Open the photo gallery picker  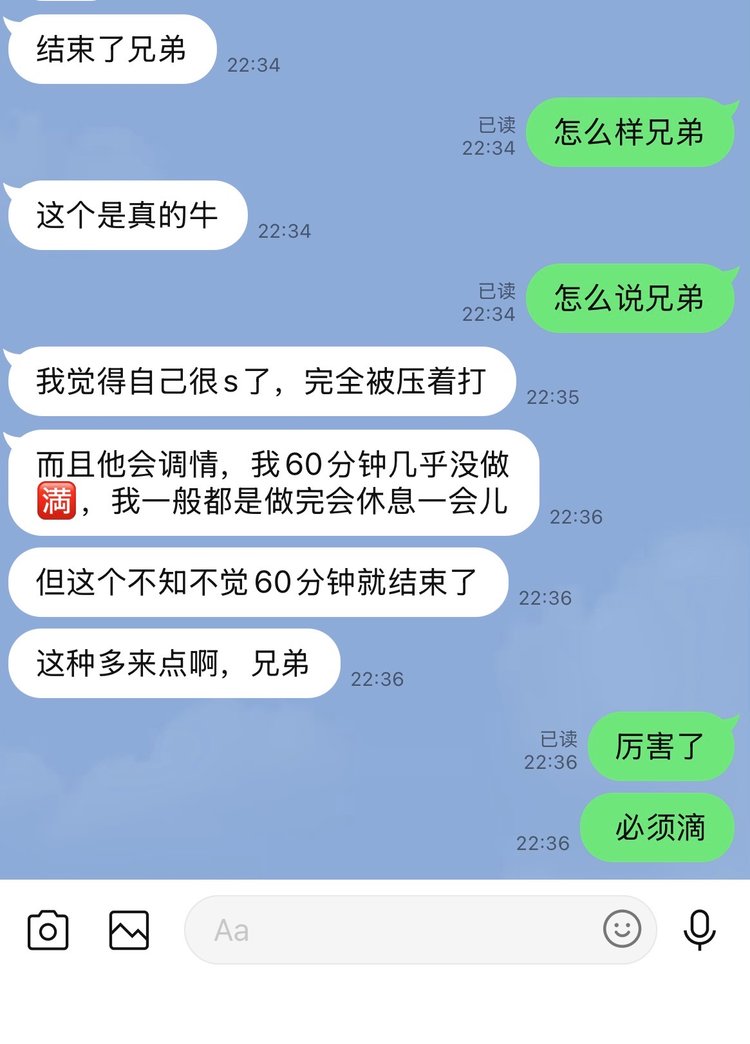click(x=129, y=930)
